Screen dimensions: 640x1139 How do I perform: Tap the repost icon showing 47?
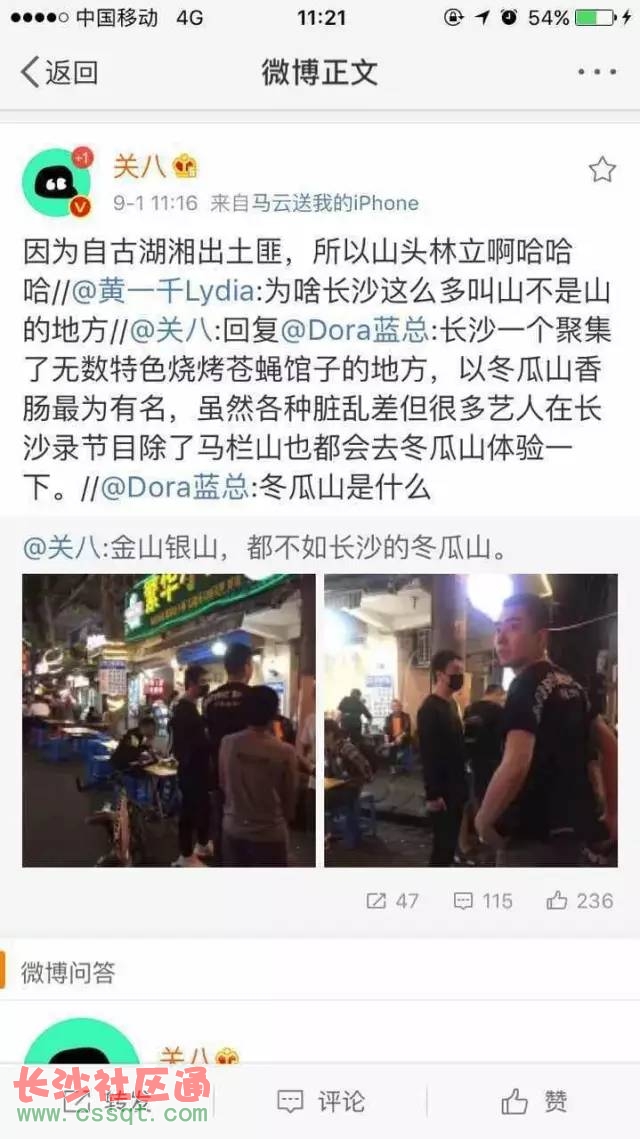coord(392,900)
